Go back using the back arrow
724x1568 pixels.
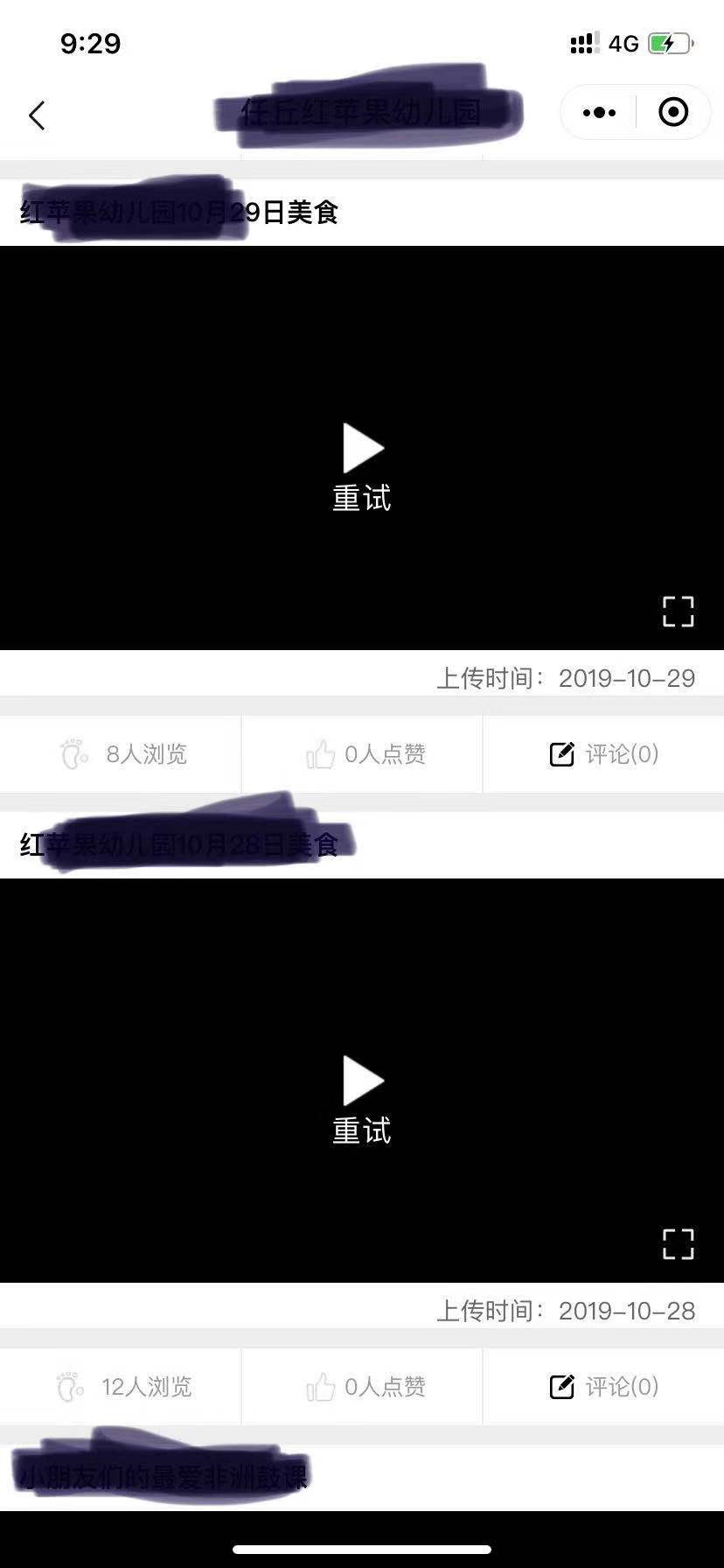pyautogui.click(x=37, y=115)
